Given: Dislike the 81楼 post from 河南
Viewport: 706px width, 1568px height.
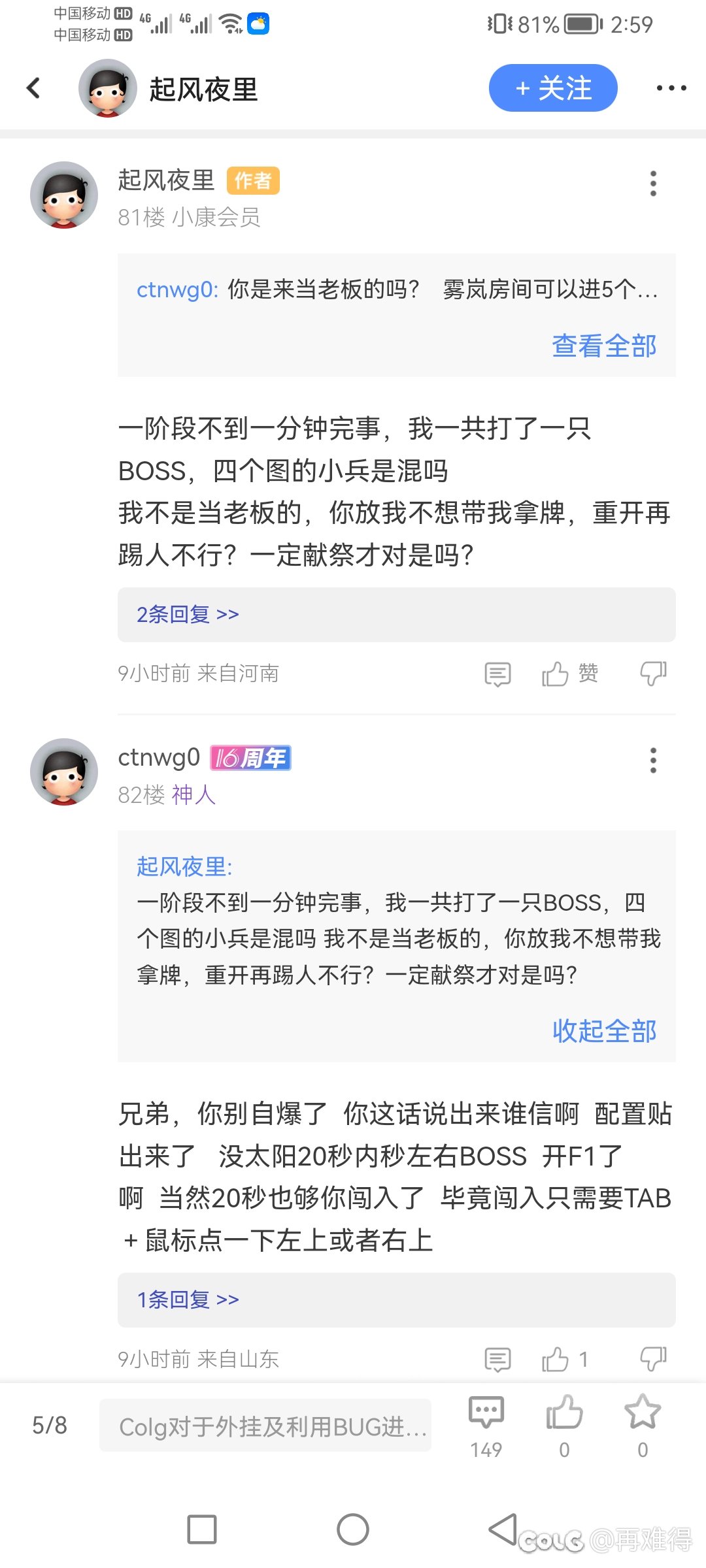Looking at the screenshot, I should coord(652,674).
